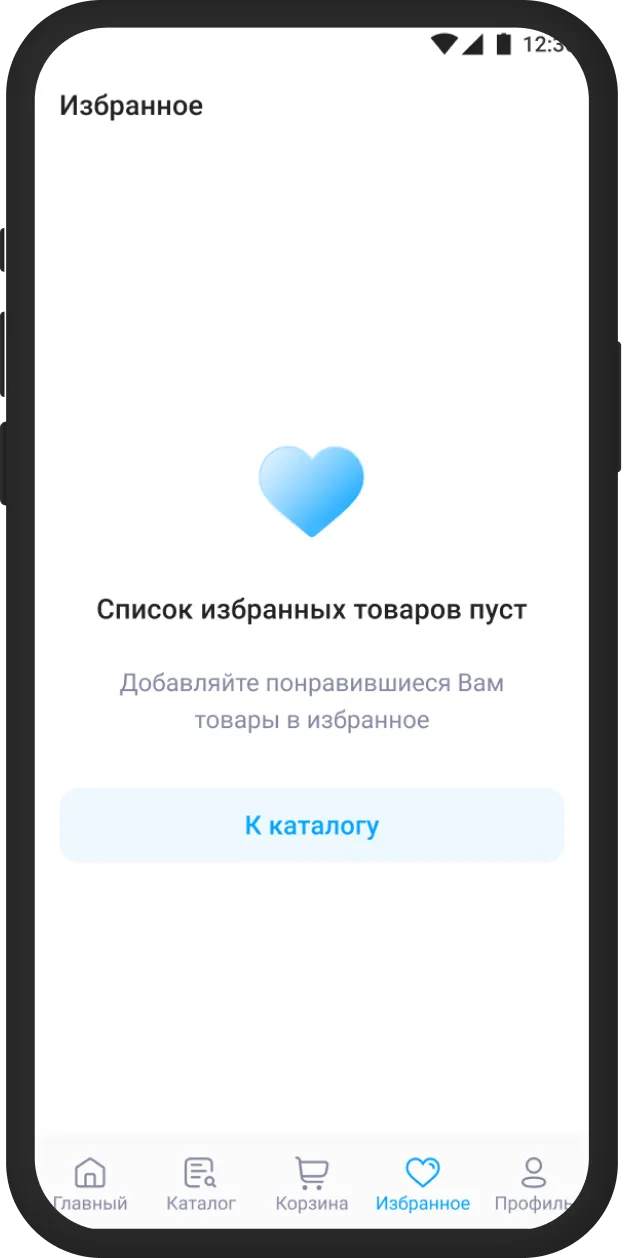Select the «Избранное» tab
Screen dimensions: 624x1258
tap(422, 1184)
